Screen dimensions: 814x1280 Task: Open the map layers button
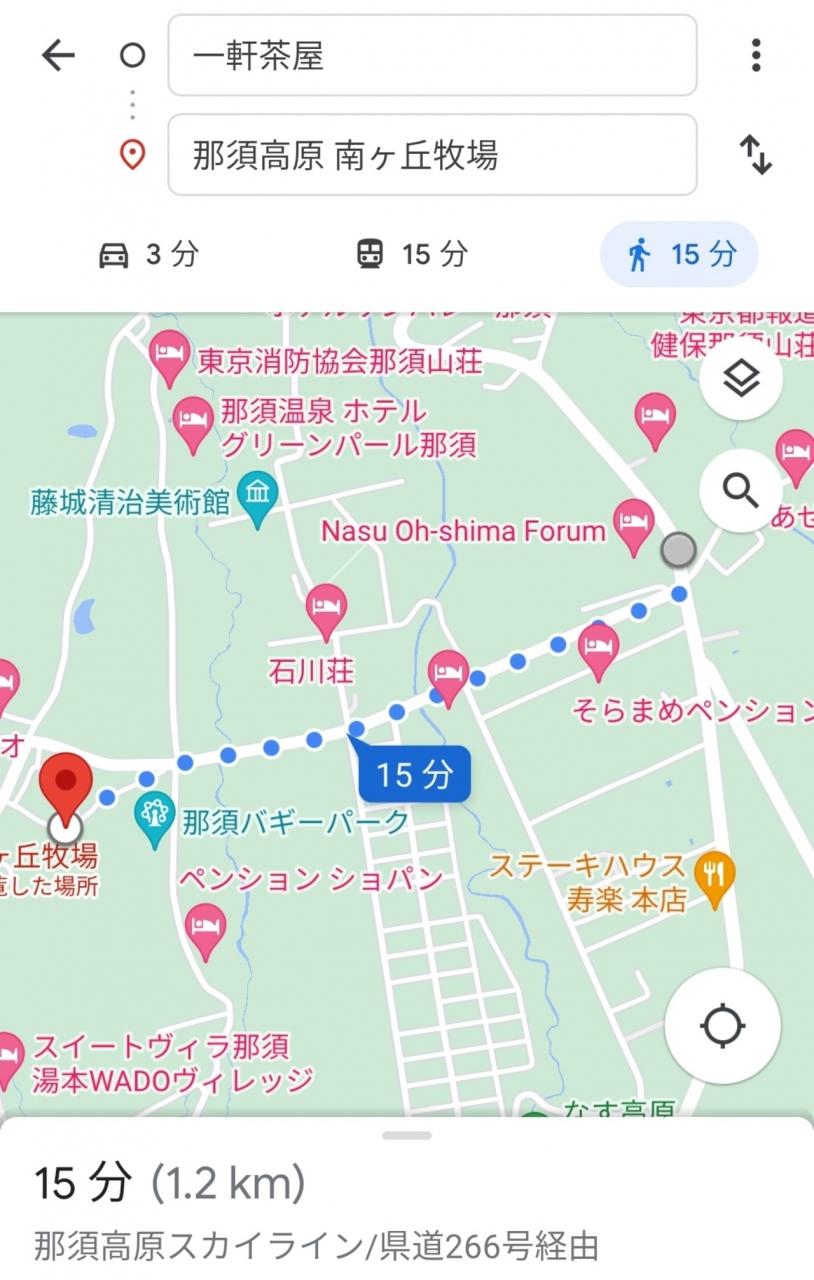pyautogui.click(x=741, y=379)
